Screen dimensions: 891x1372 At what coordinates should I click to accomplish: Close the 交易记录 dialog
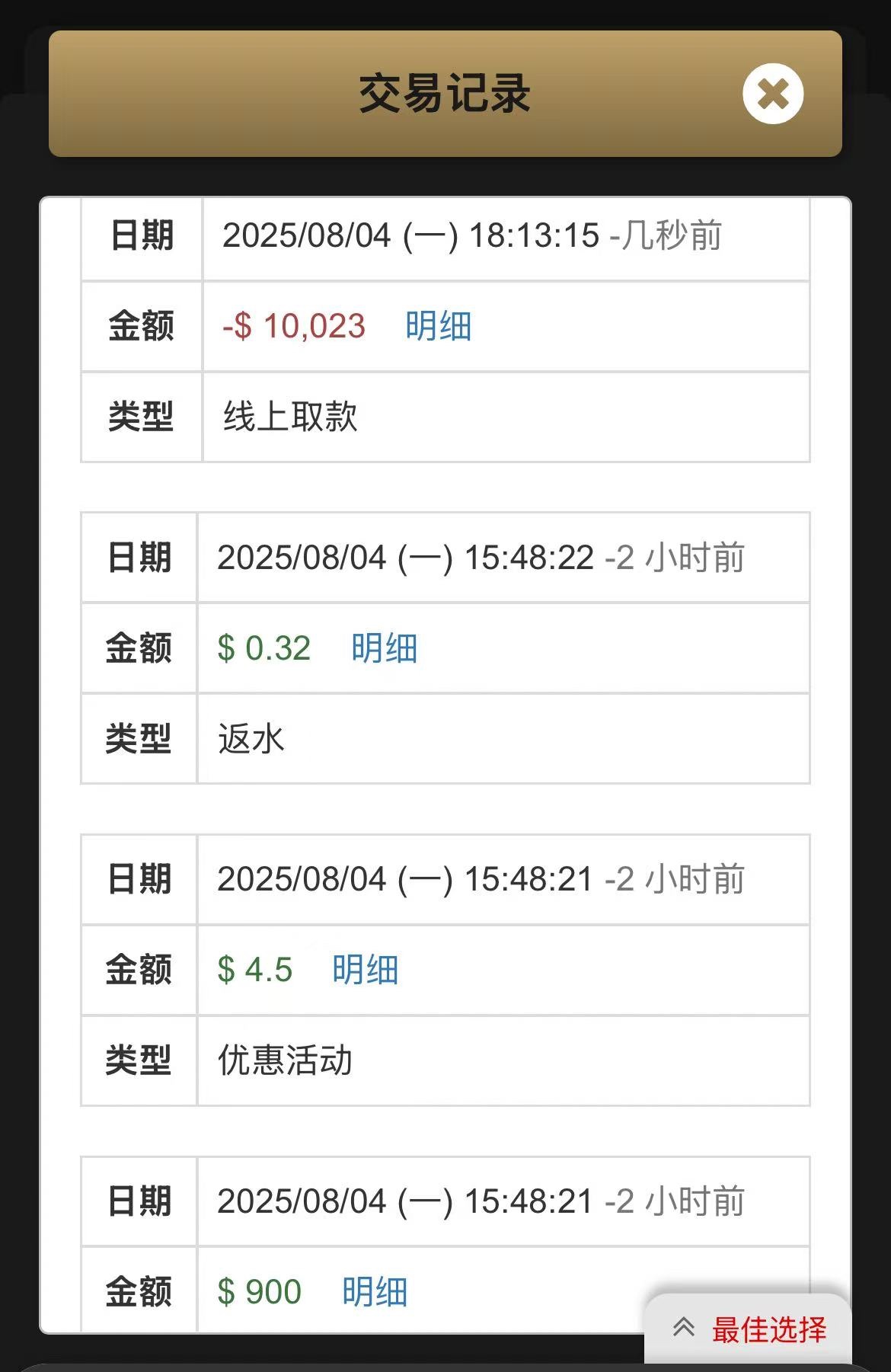tap(773, 94)
